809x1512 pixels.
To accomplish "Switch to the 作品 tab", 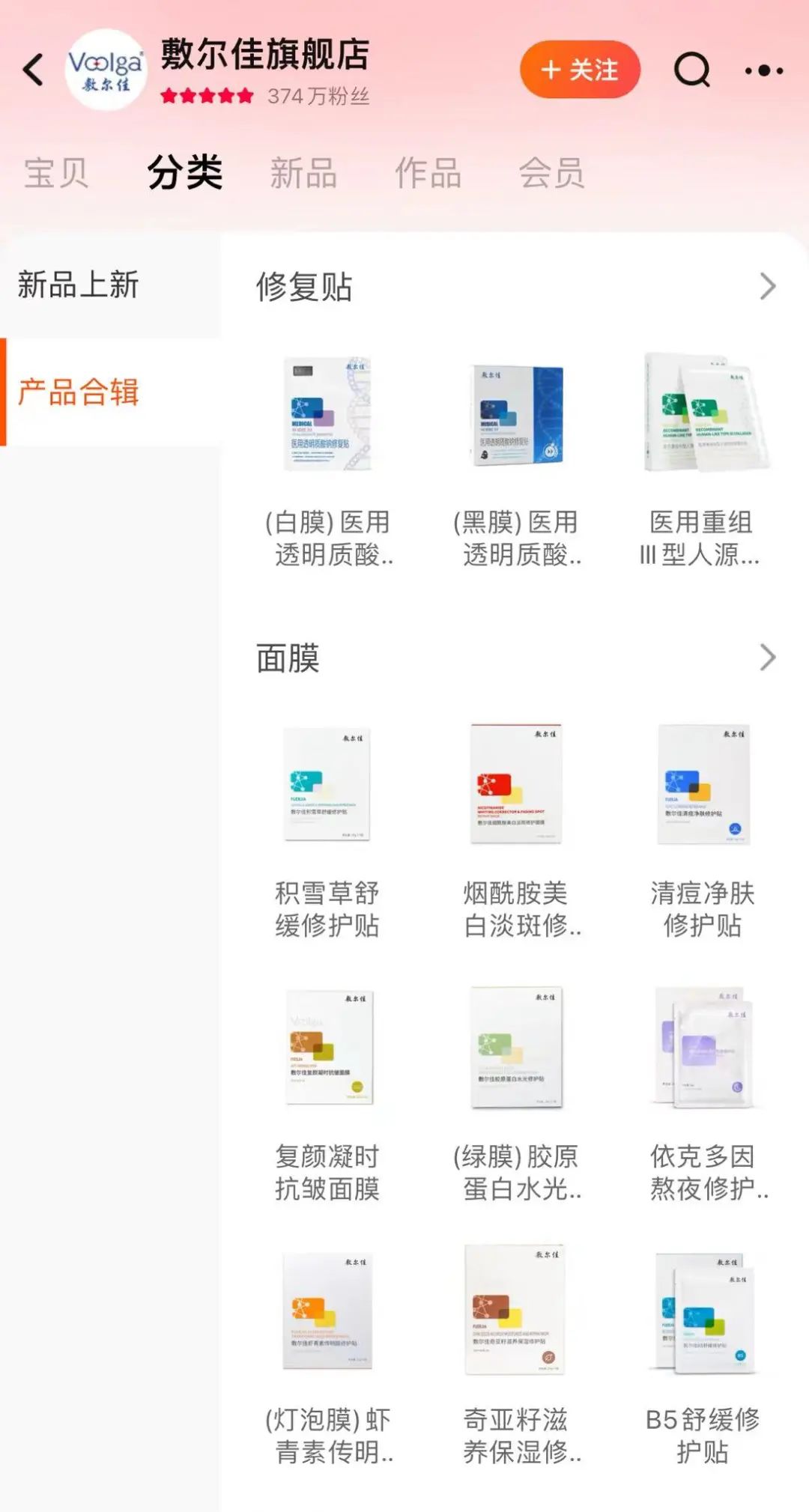I will (x=428, y=173).
